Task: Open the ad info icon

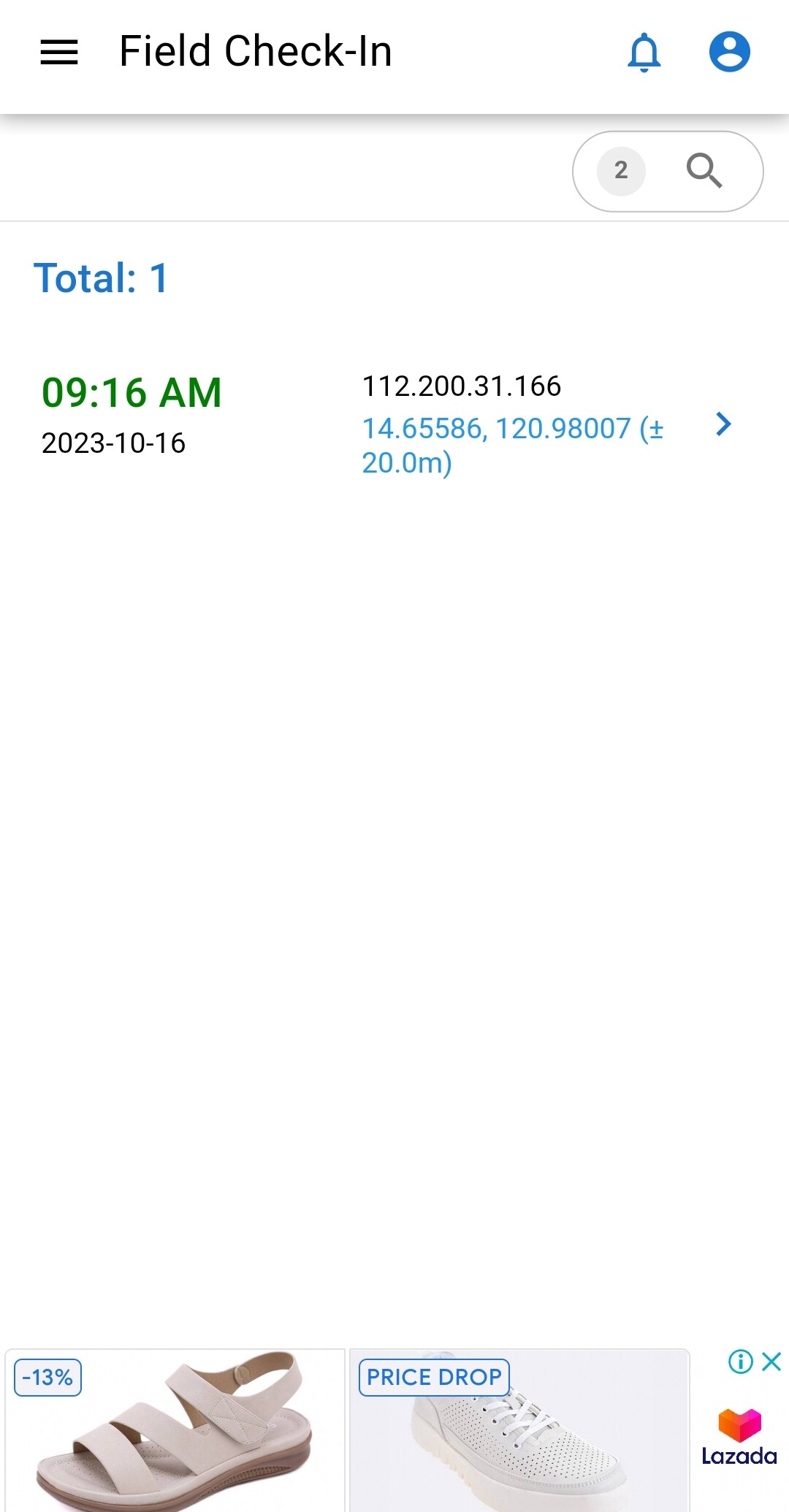Action: click(x=740, y=1362)
